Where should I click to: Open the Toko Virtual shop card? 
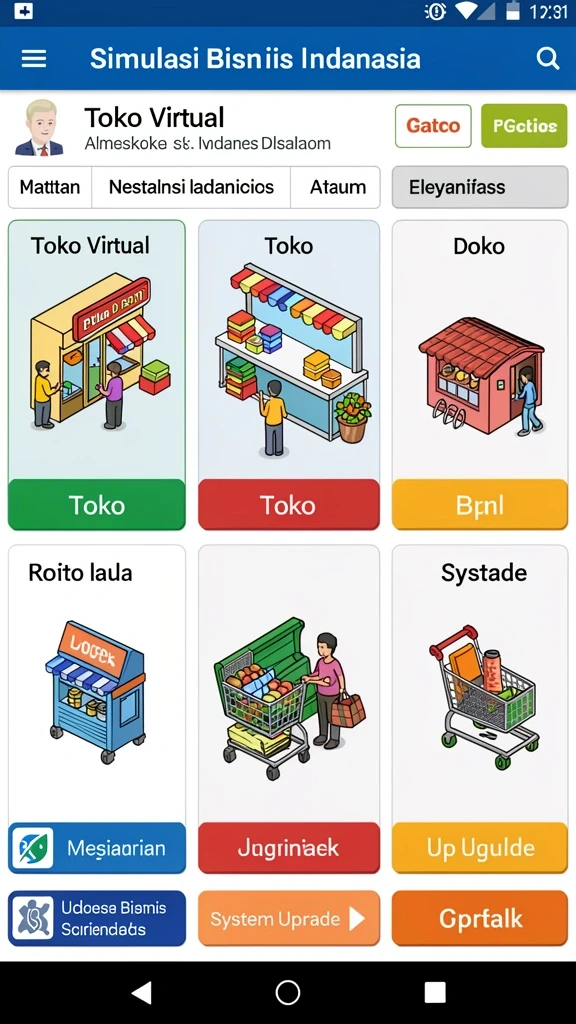pyautogui.click(x=97, y=349)
